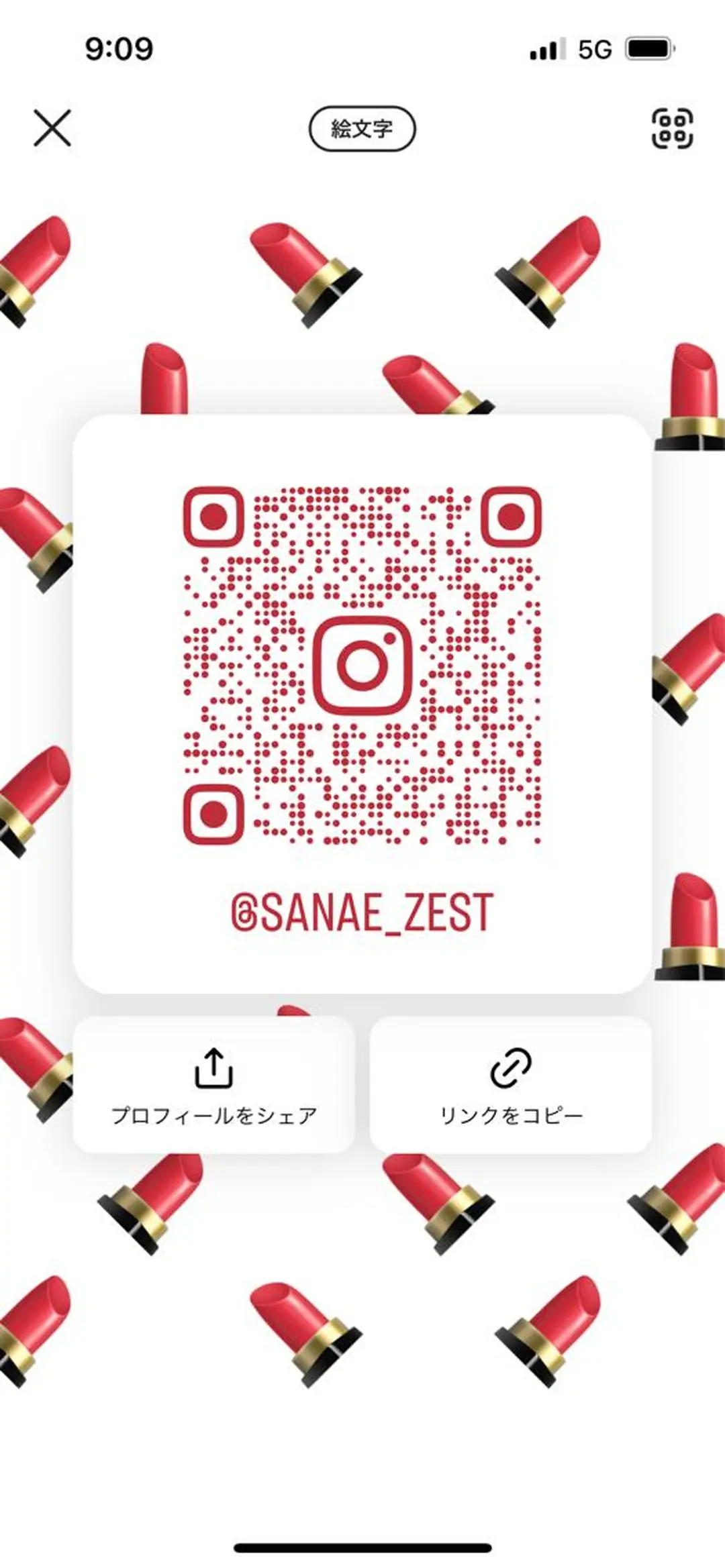Tap the battery indicator in the status bar
The width and height of the screenshot is (725, 1568).
coord(649,48)
